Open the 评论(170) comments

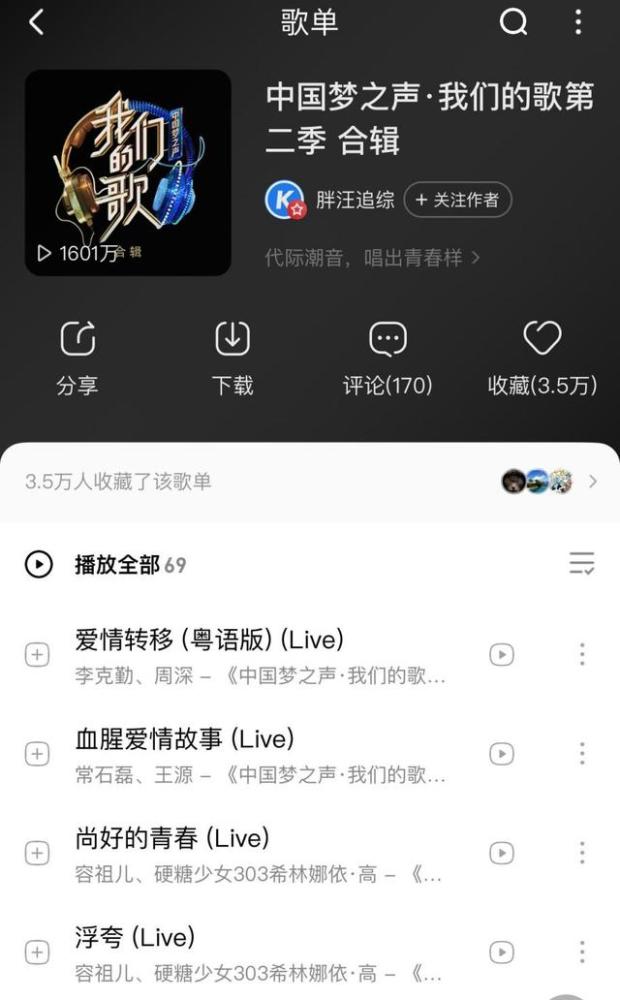387,358
